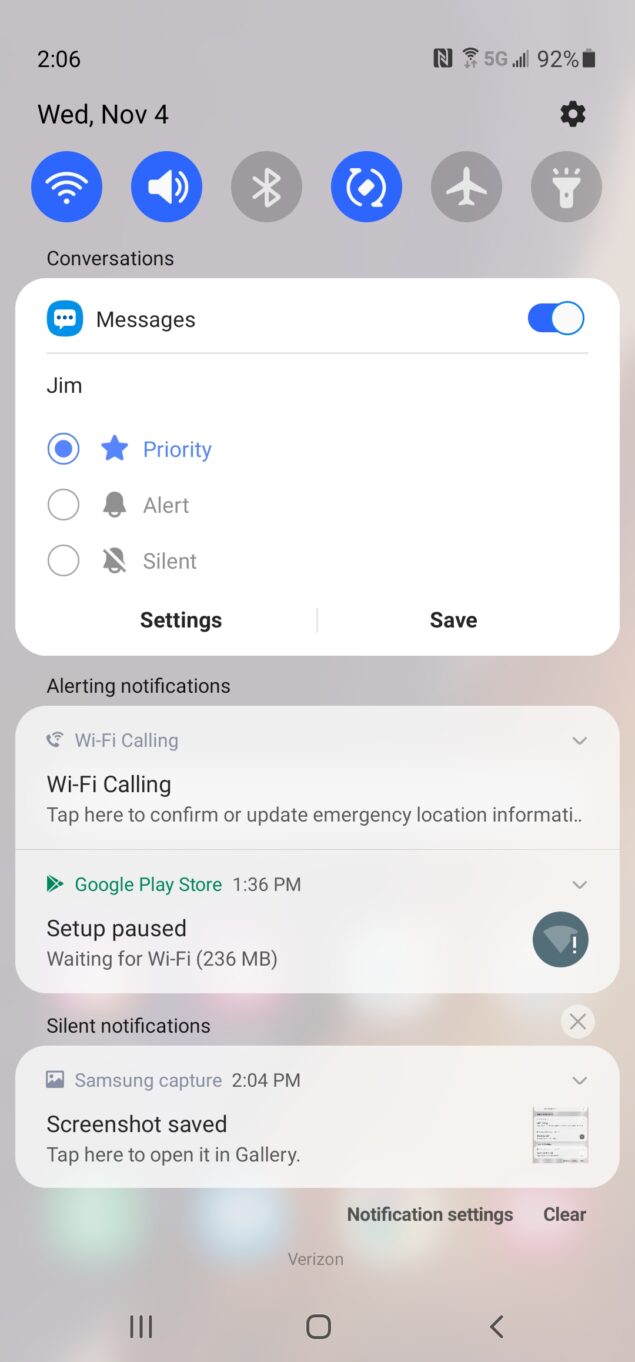This screenshot has height=1362, width=635.
Task: Open the Screenshot saved notification
Action: pos(317,1117)
